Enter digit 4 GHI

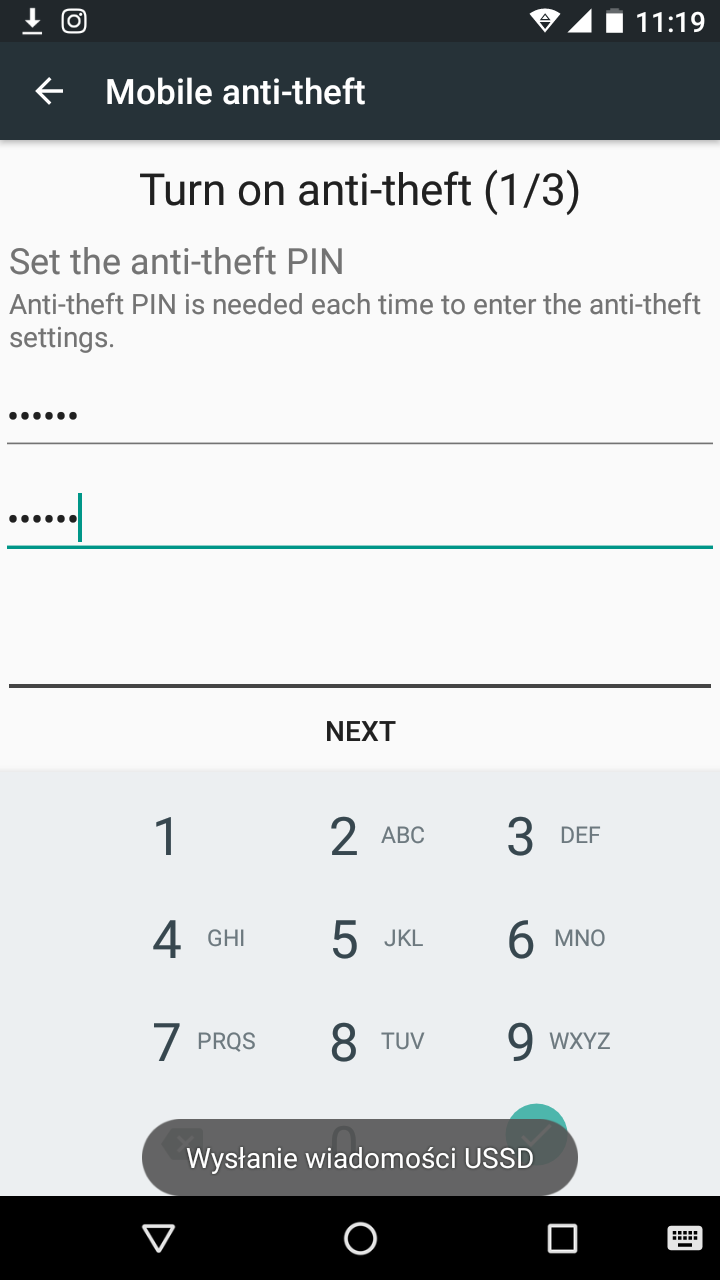click(x=180, y=939)
